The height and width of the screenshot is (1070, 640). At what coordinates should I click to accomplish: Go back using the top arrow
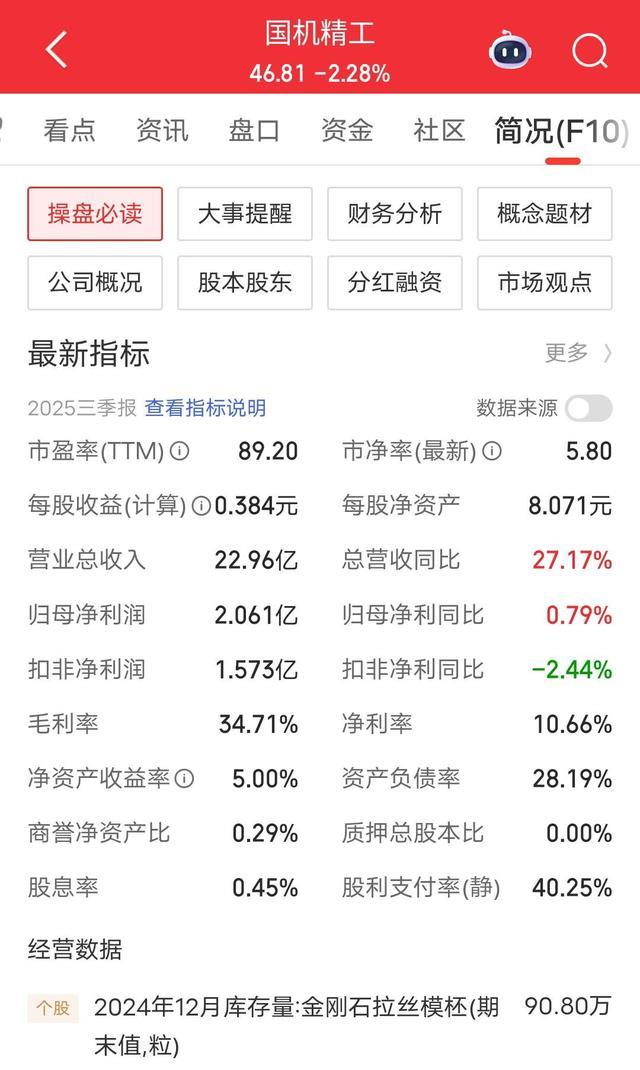(x=56, y=48)
